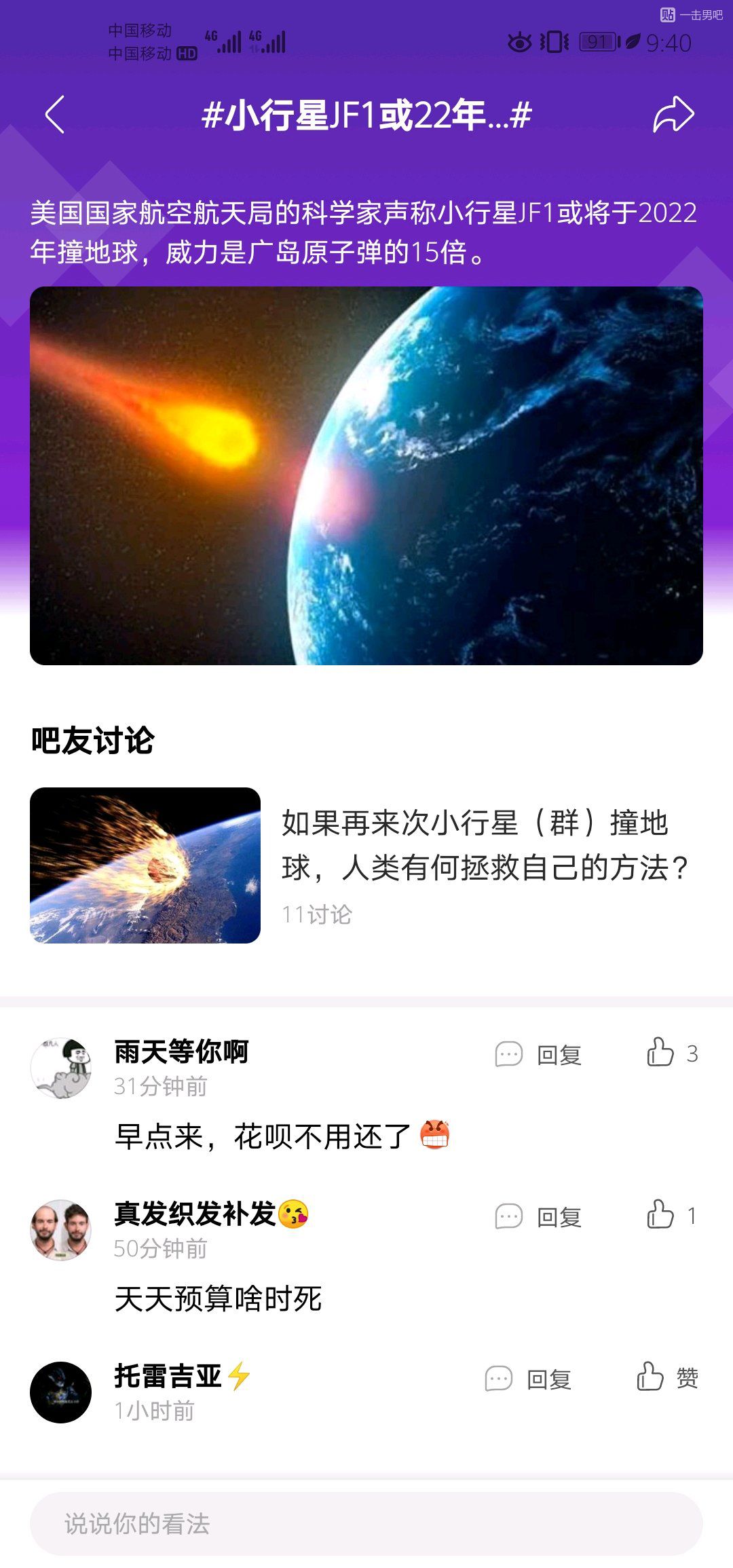Reply to 托雷吉亚's comment
733x1568 pixels.
pyautogui.click(x=529, y=1379)
